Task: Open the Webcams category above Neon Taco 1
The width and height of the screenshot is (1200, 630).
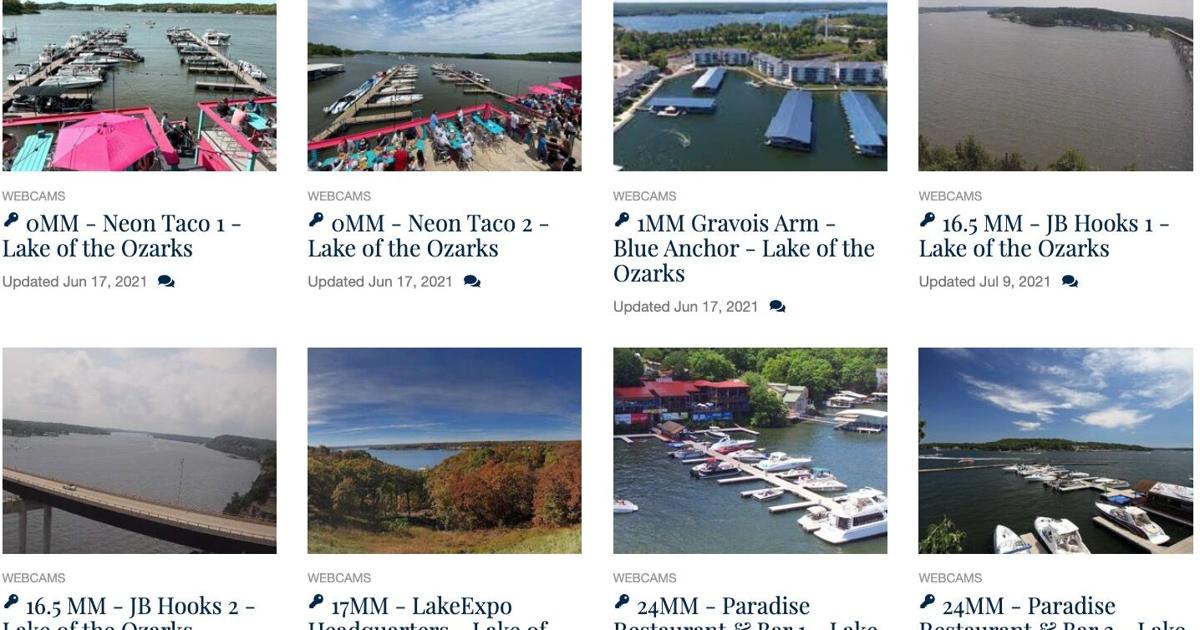Action: (34, 196)
